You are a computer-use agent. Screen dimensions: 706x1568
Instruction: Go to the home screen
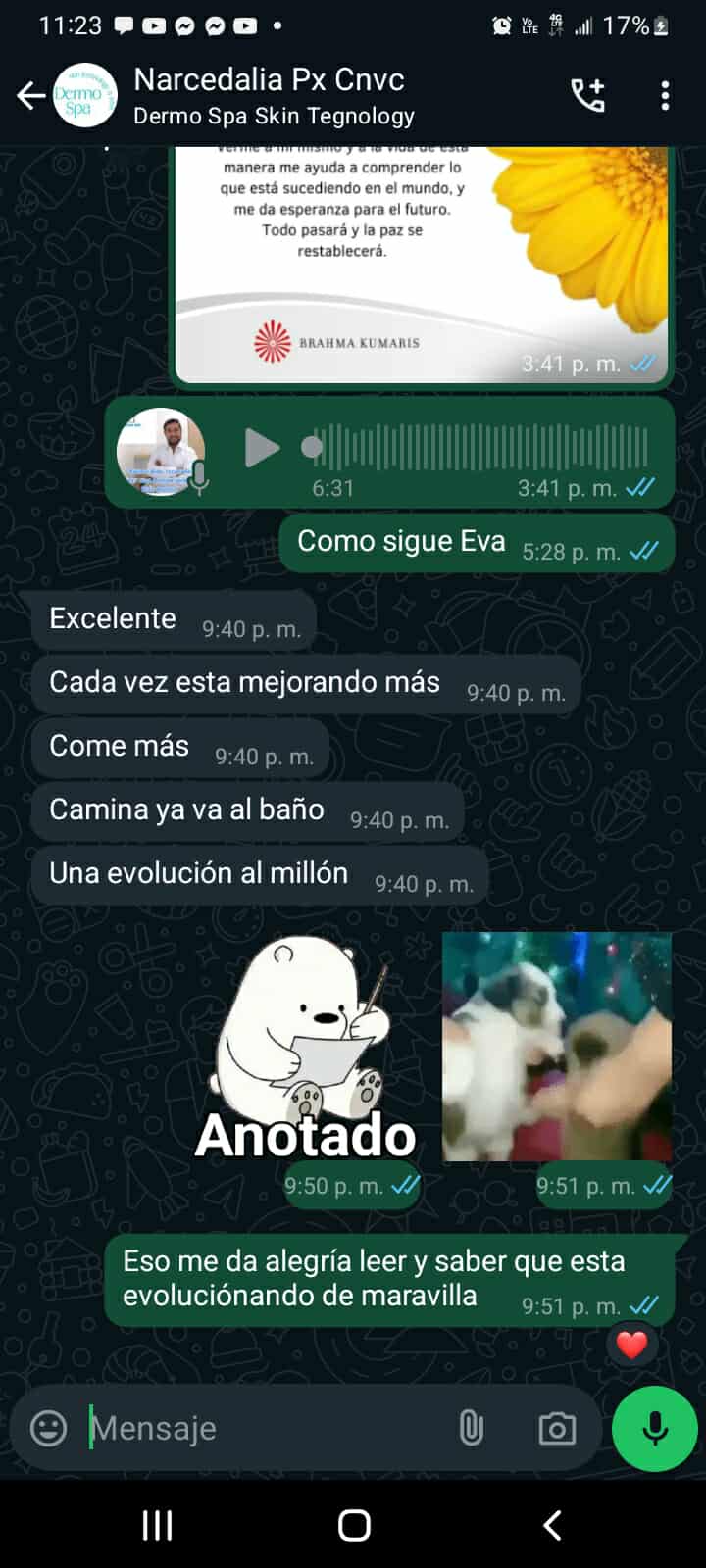tap(354, 1525)
